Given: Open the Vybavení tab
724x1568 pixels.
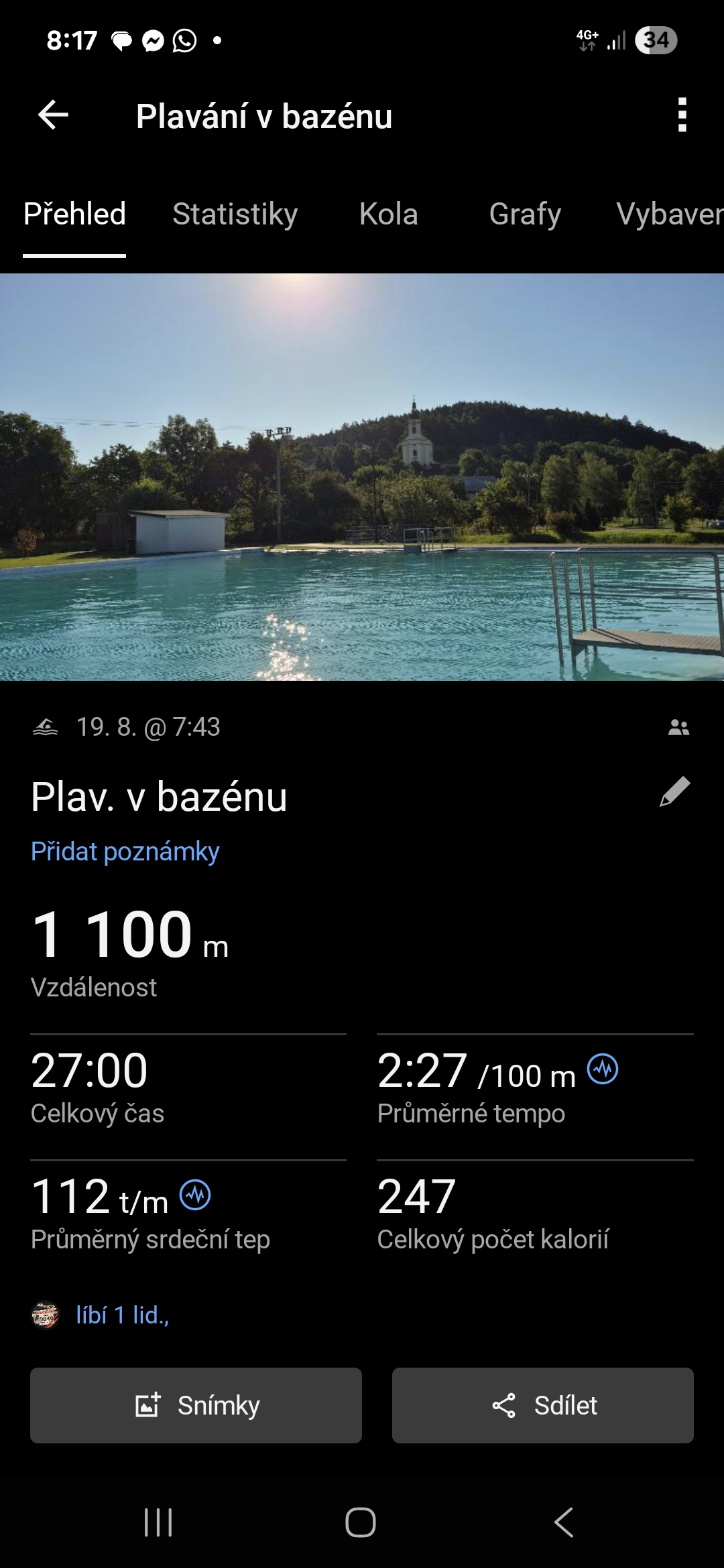Looking at the screenshot, I should [669, 214].
